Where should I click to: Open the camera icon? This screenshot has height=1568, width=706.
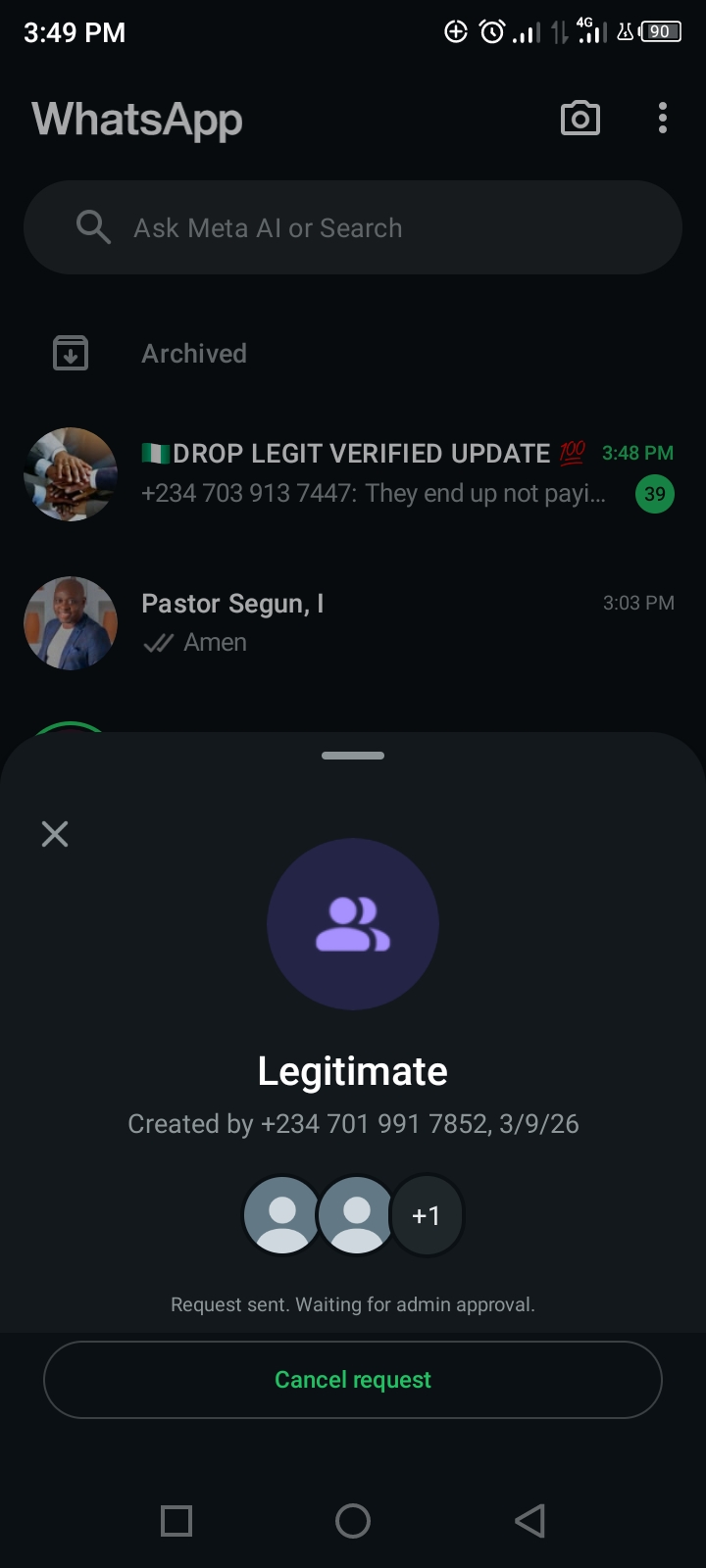[580, 119]
